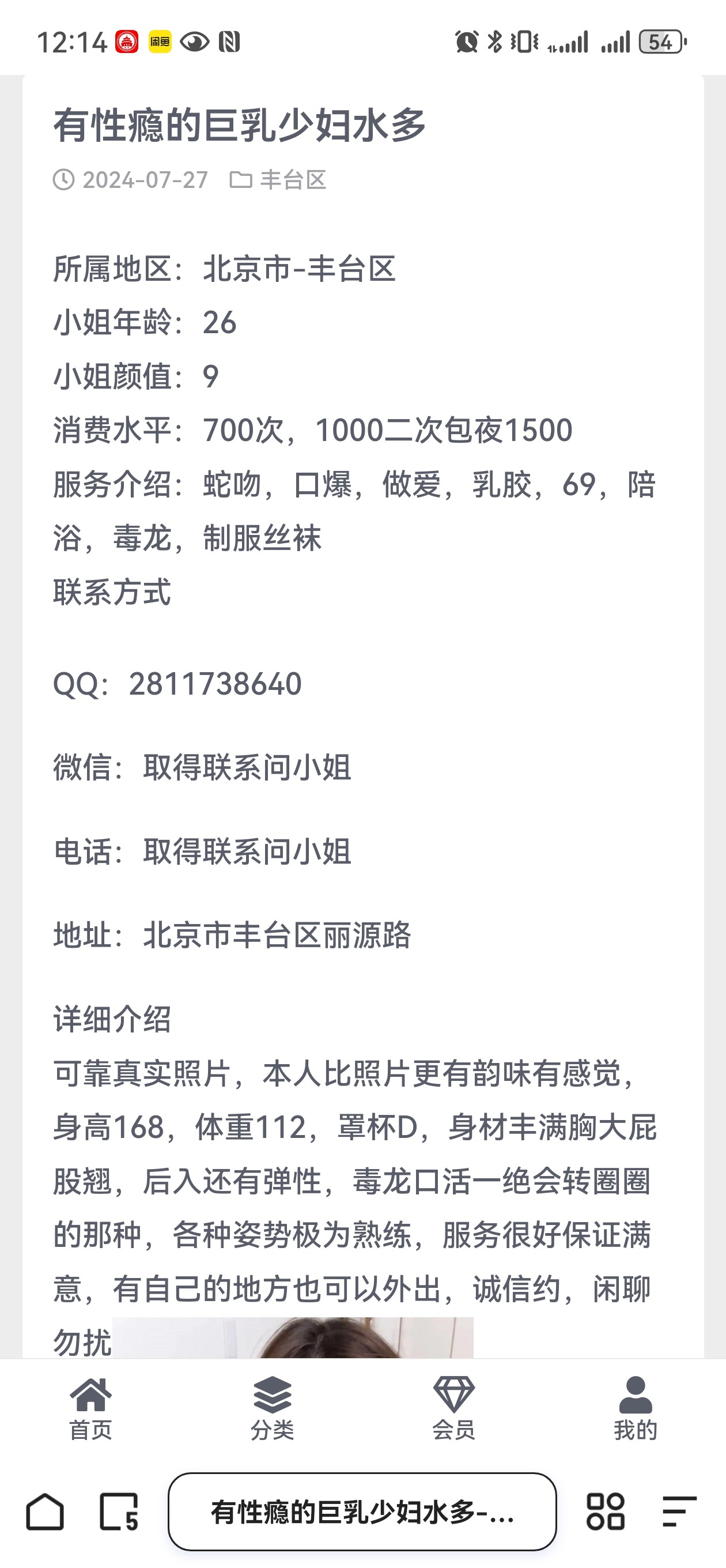Tap the browser address bar
The width and height of the screenshot is (726, 1568).
tap(362, 1512)
